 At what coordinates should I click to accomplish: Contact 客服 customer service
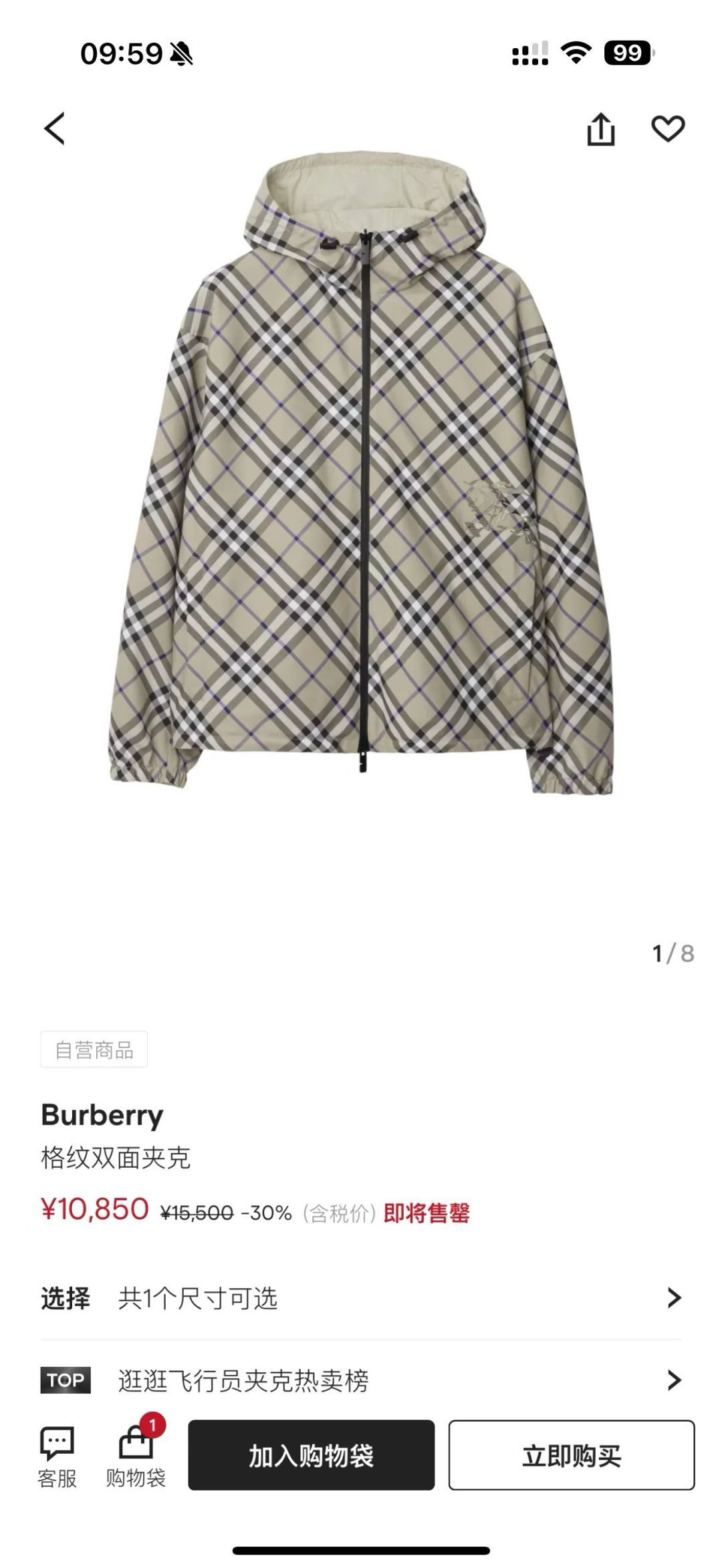(57, 1456)
